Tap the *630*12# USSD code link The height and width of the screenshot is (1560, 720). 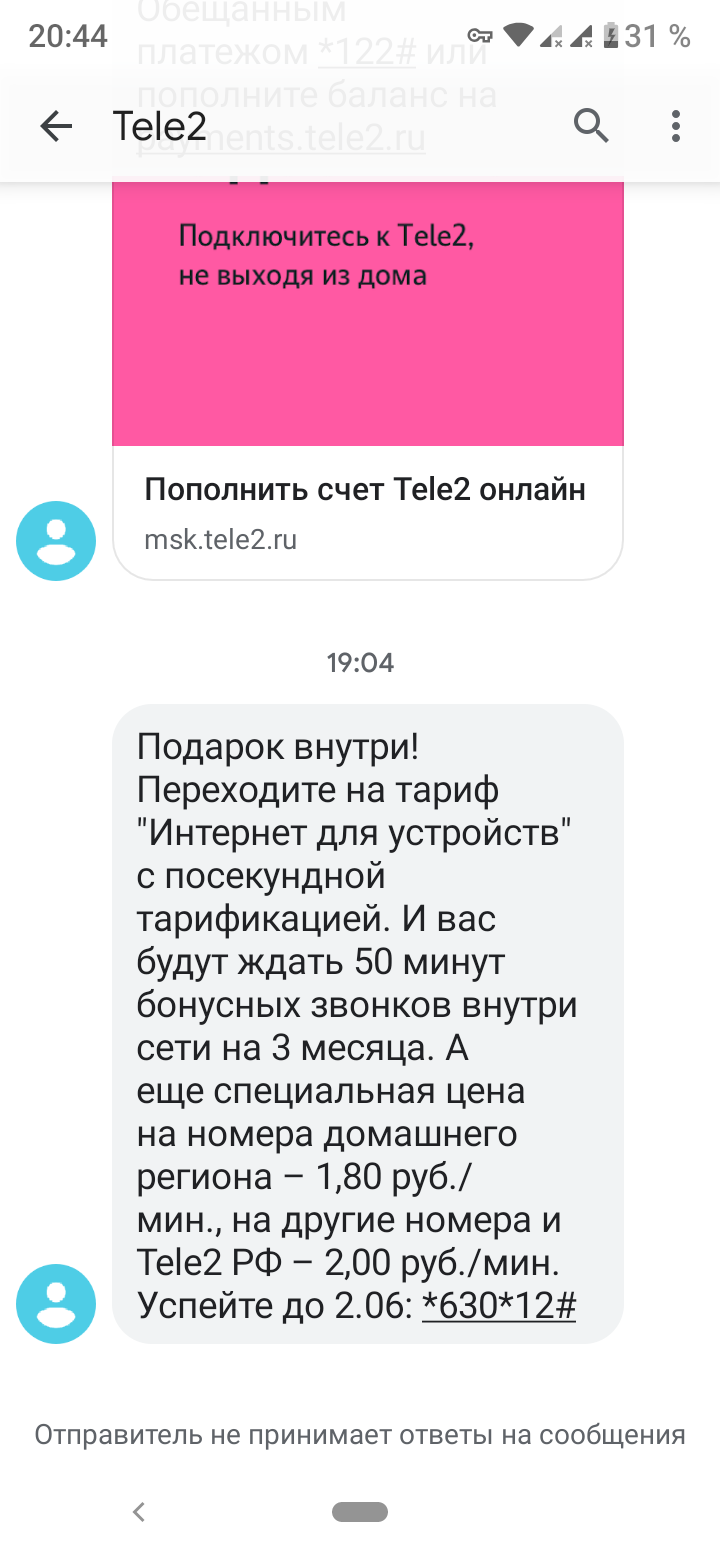[499, 1306]
